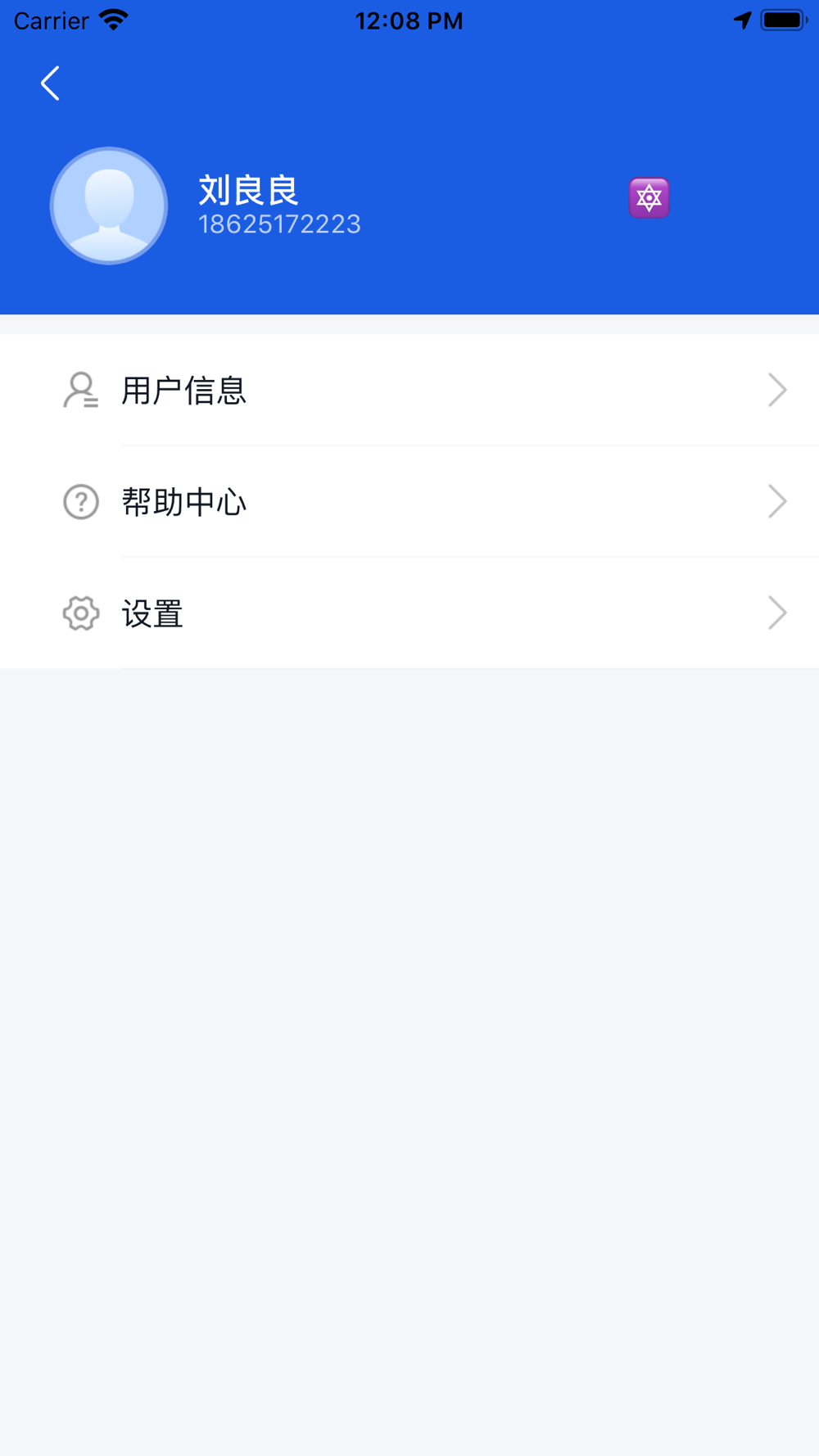Open 设置 (Settings) row
819x1456 pixels.
click(x=409, y=613)
